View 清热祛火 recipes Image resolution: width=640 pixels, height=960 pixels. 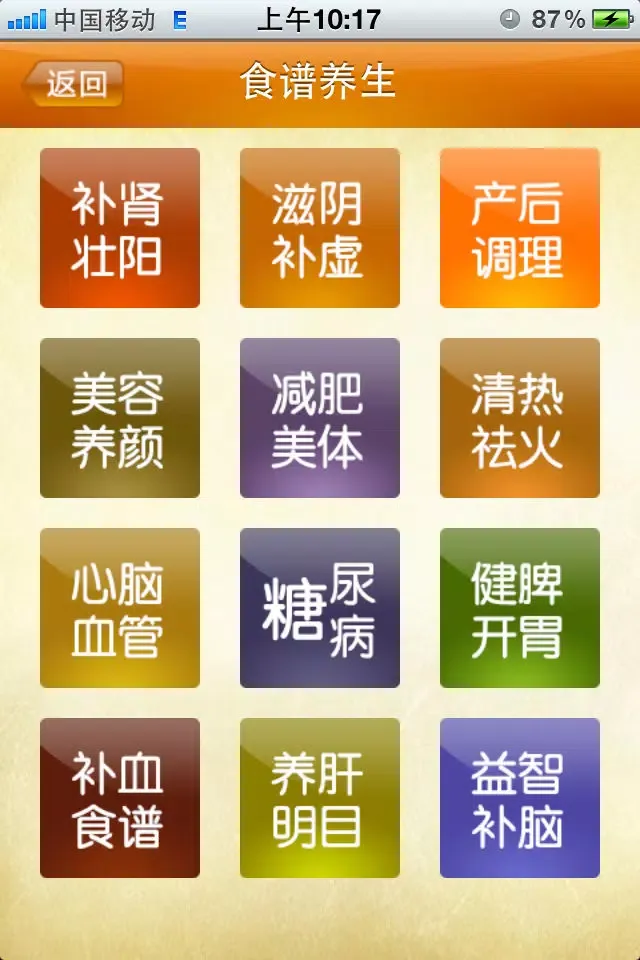click(520, 418)
